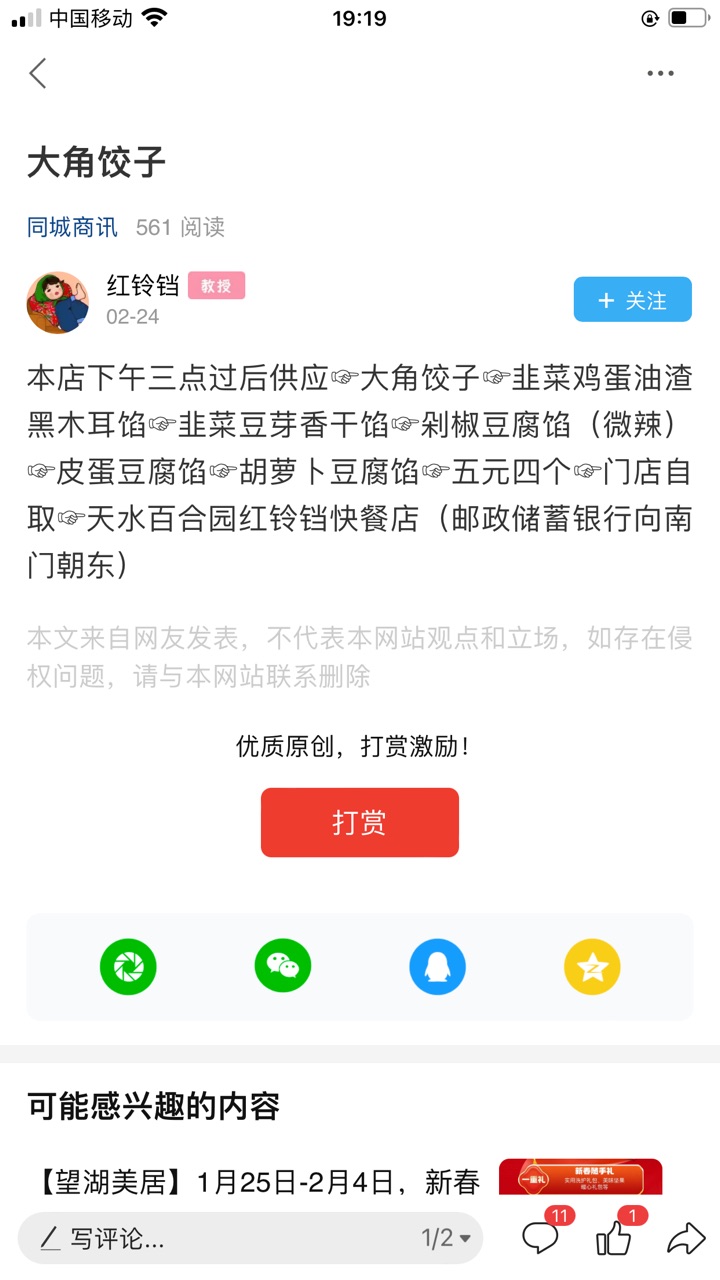Image resolution: width=720 pixels, height=1280 pixels.
Task: Open the 1/2 page selector dropdown
Action: click(445, 1239)
